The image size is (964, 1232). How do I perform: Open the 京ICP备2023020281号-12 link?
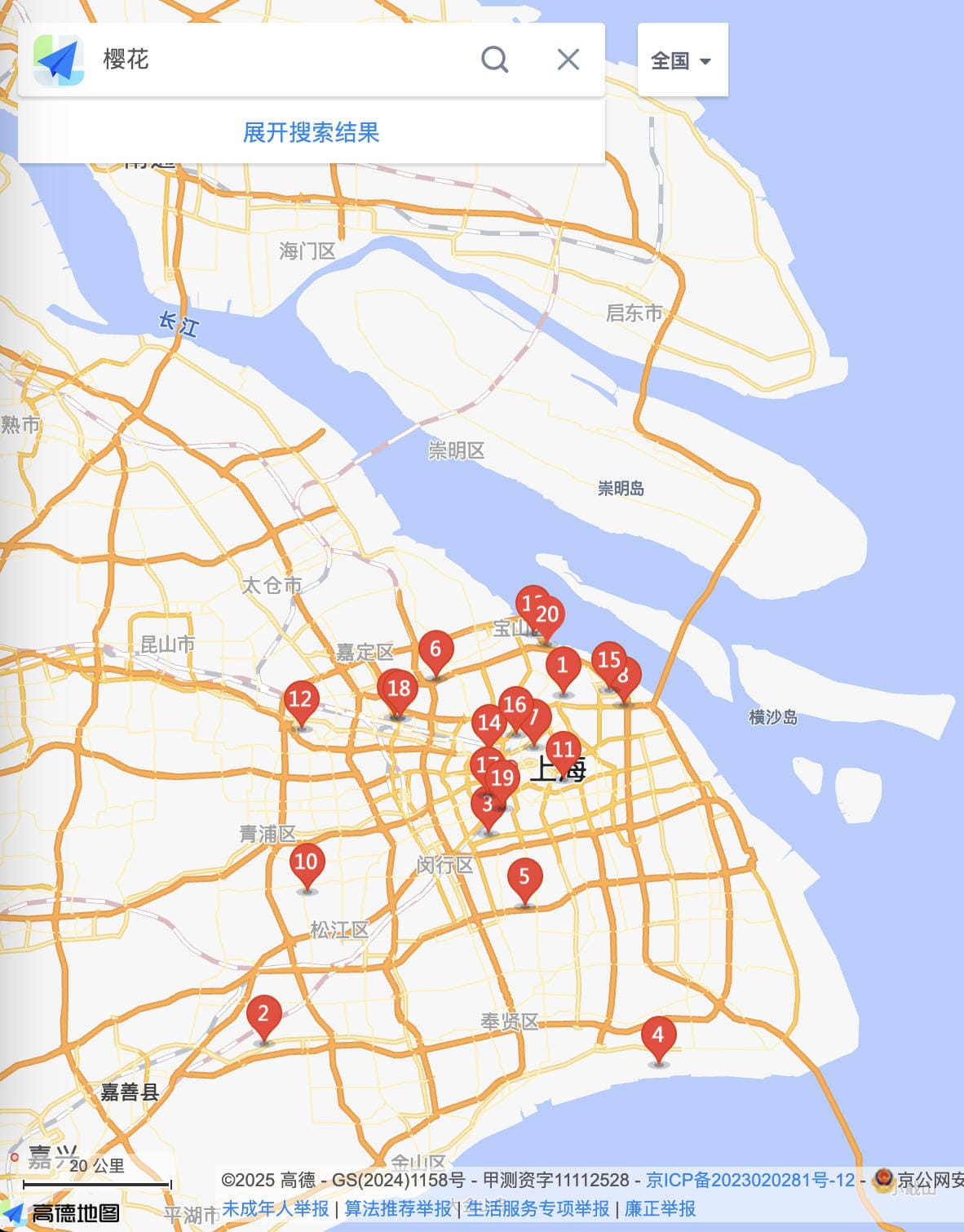click(x=750, y=1180)
